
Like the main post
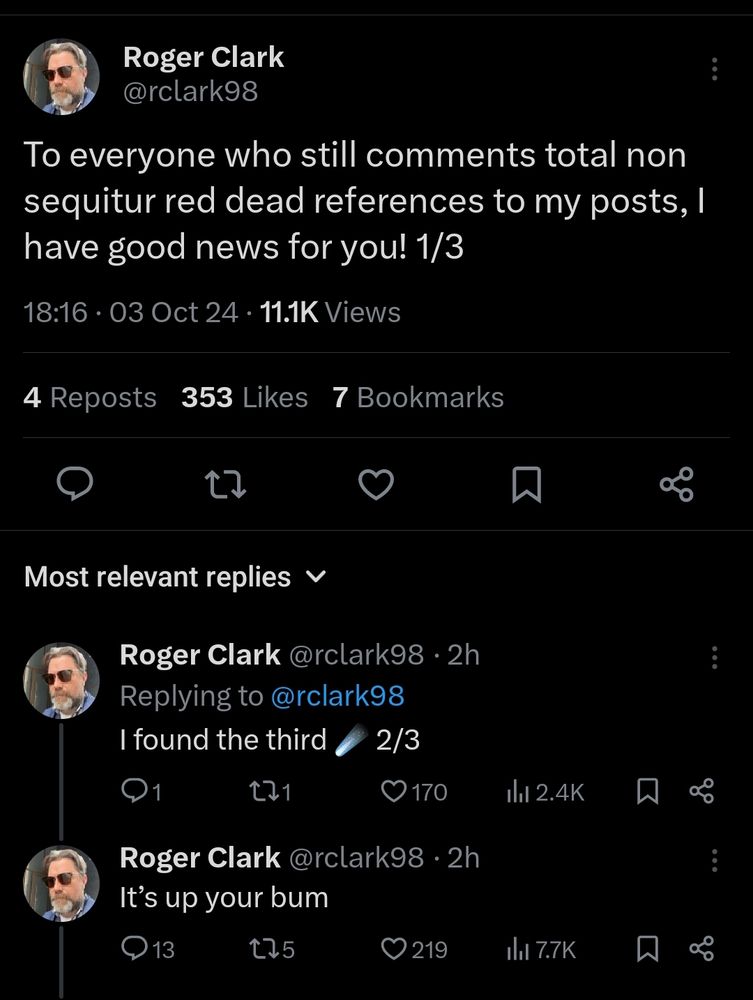(376, 485)
